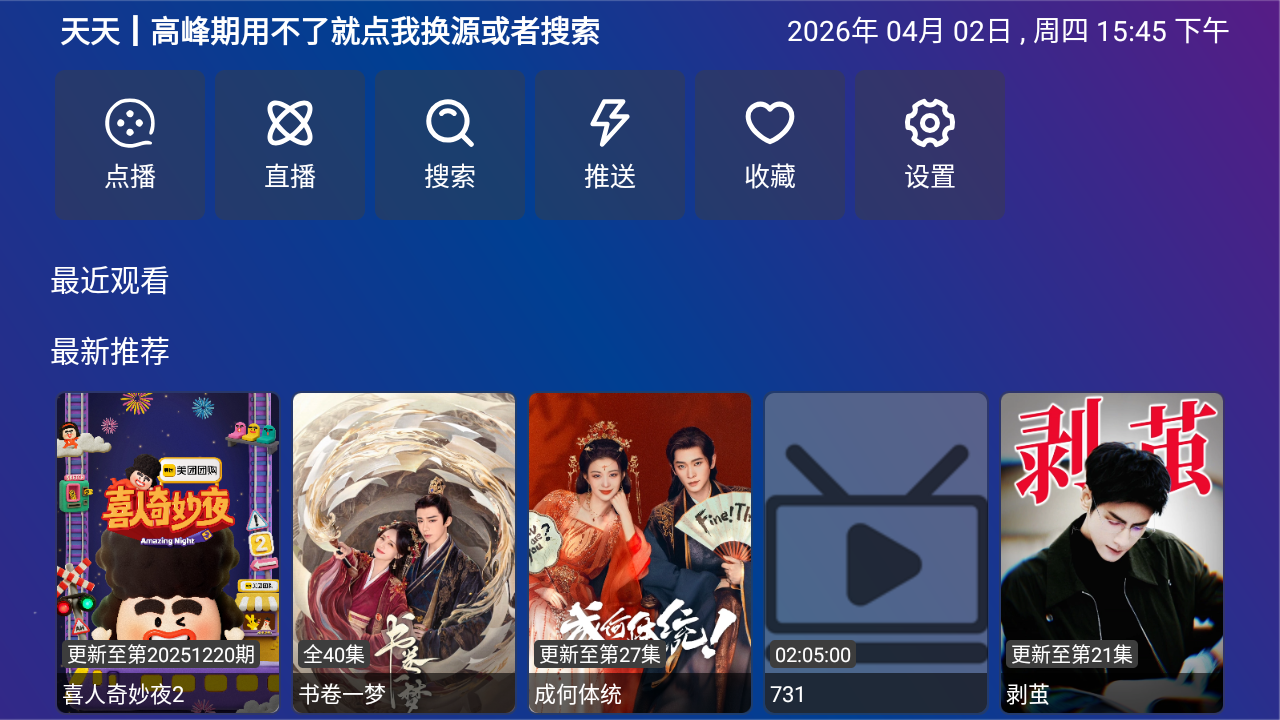1280x720 pixels.
Task: Tap the 天天 source name title
Action: pyautogui.click(x=90, y=32)
